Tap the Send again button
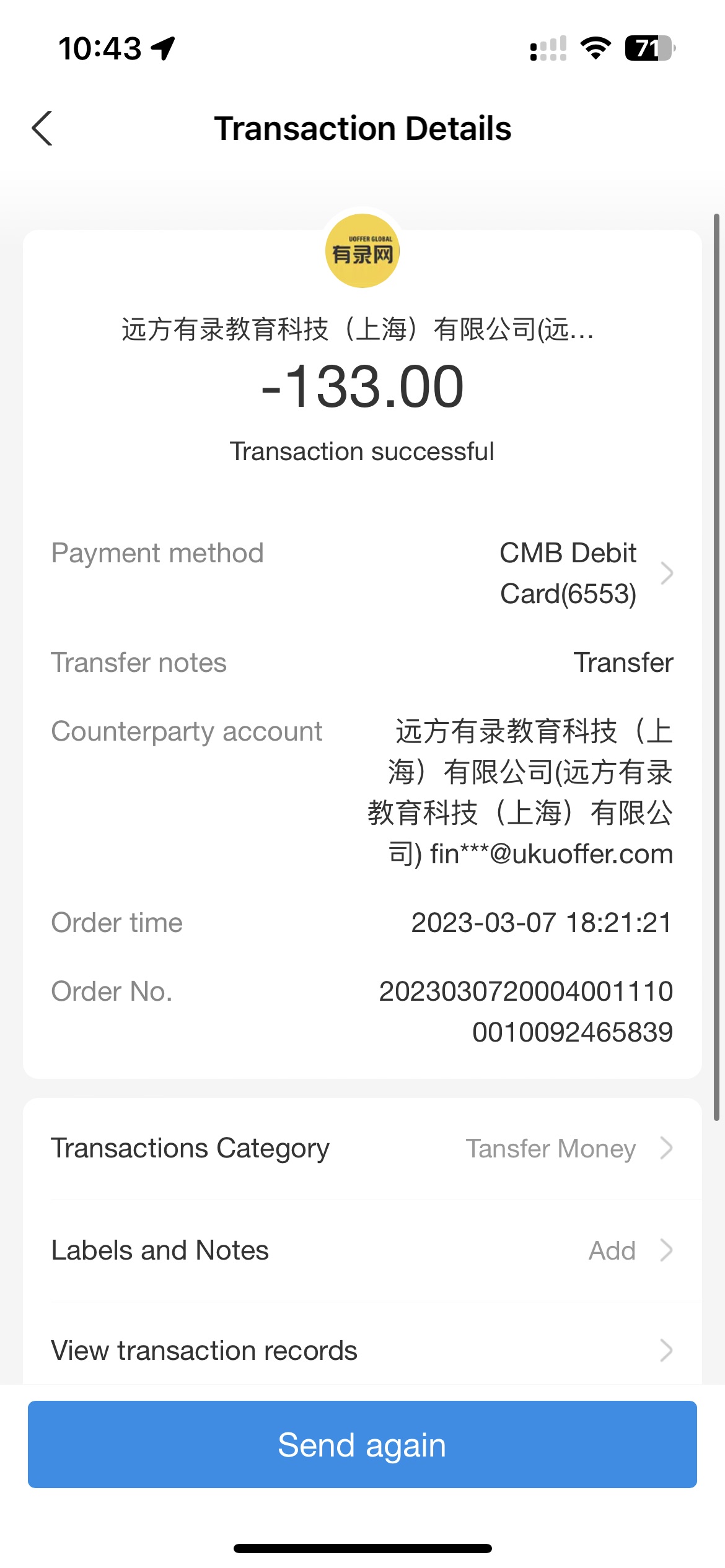This screenshot has width=725, height=1568. point(362,1445)
